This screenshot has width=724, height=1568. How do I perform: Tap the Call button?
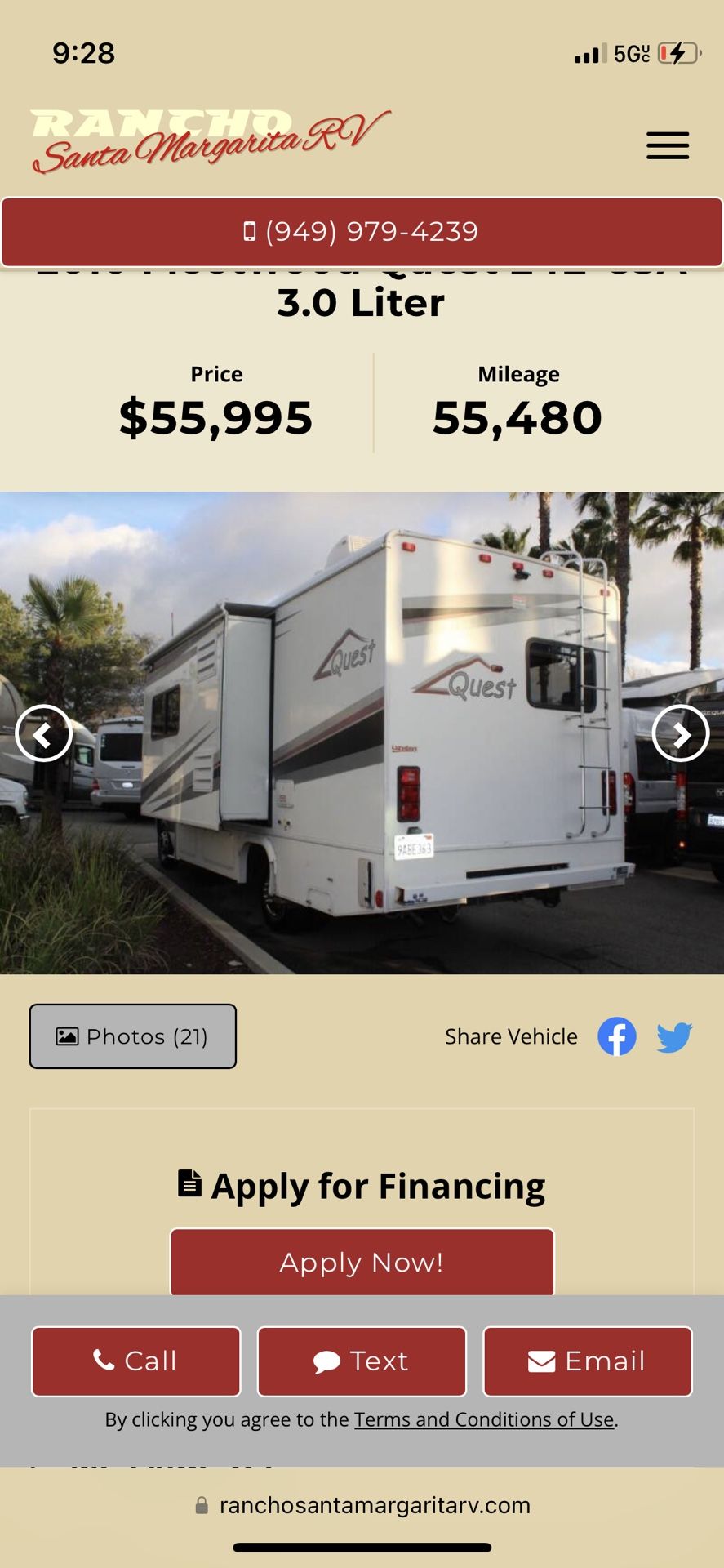pyautogui.click(x=135, y=1361)
